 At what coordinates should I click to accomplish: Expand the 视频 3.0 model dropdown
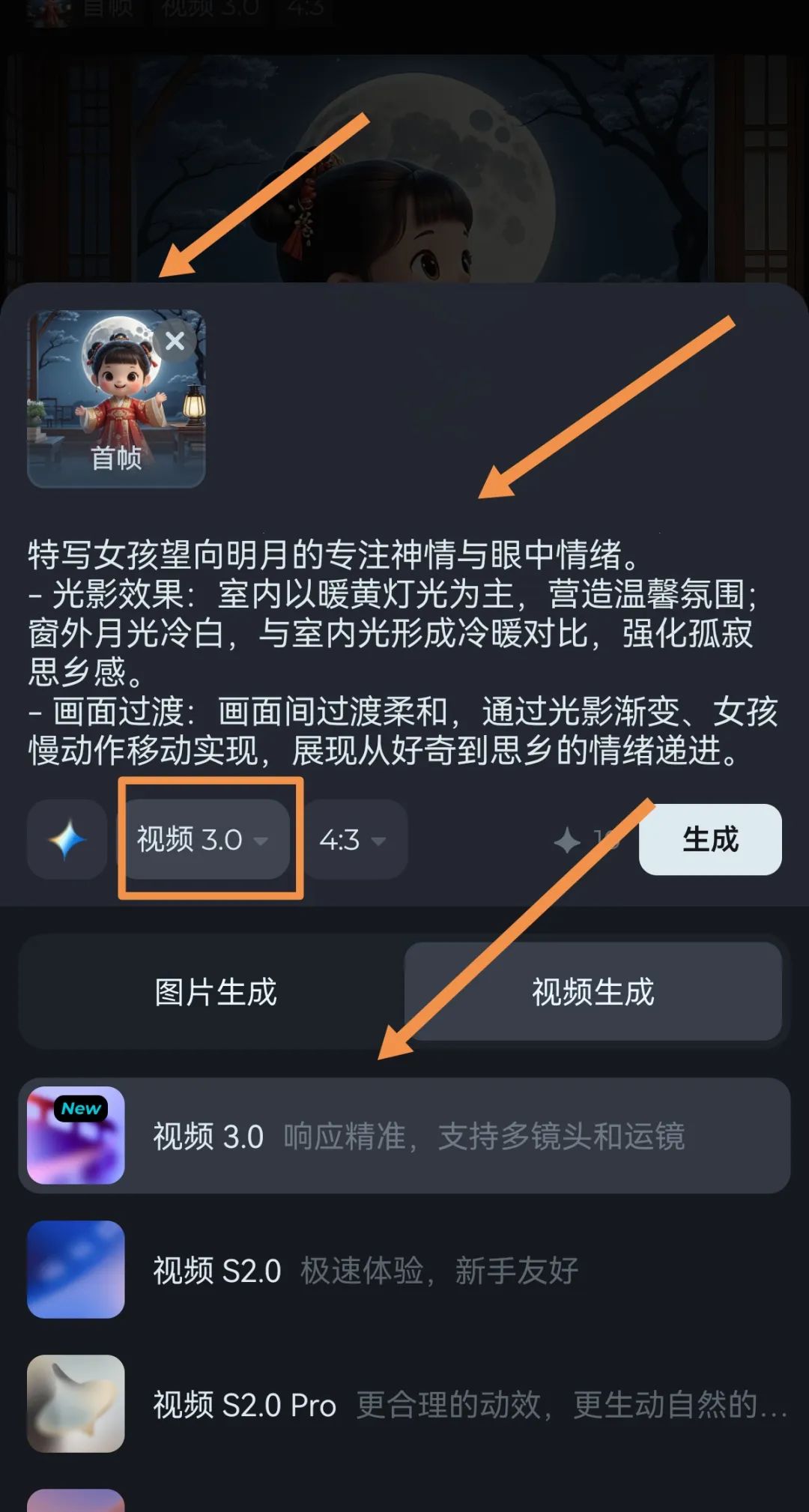click(204, 839)
